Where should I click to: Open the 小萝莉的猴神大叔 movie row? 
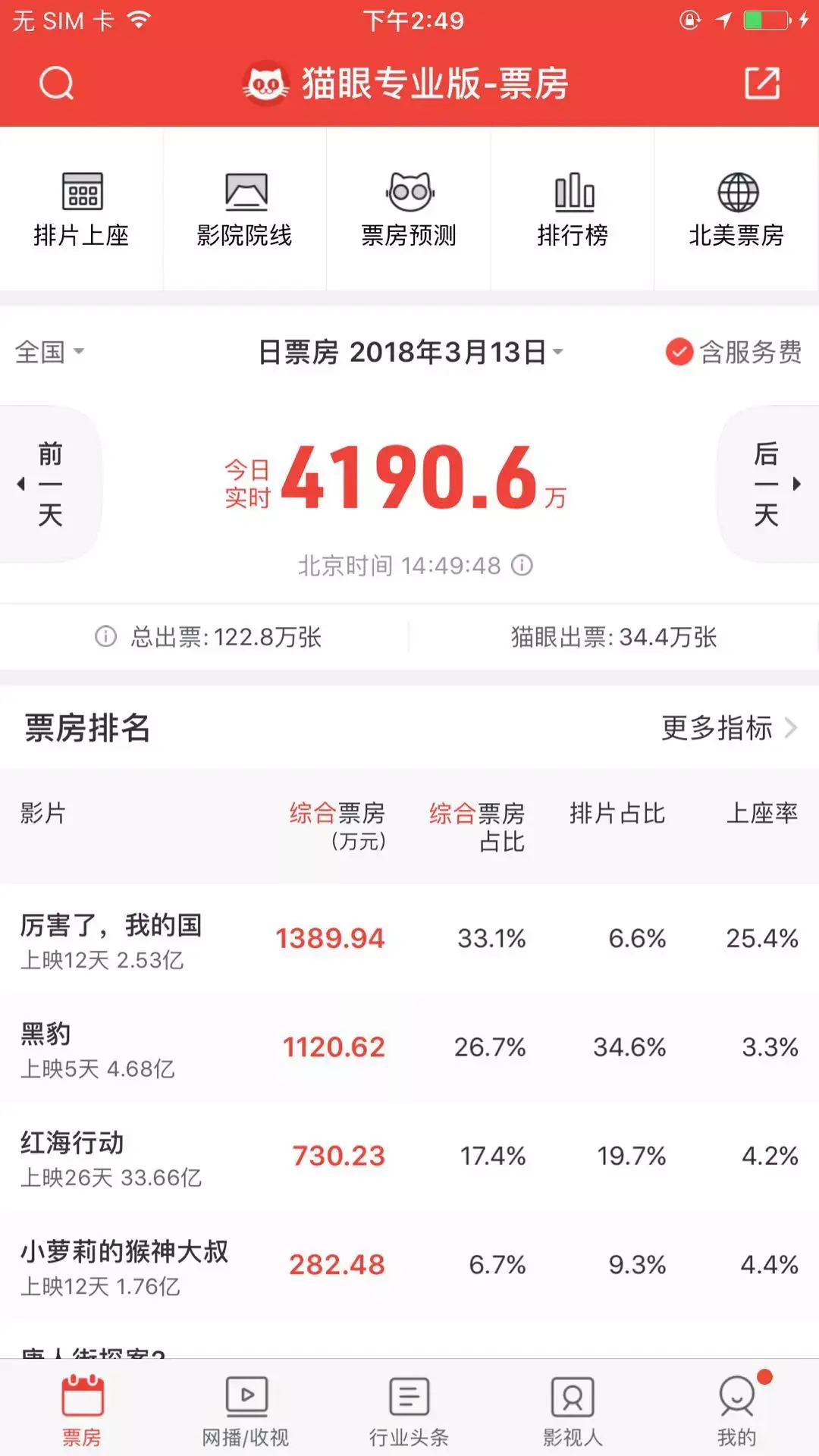pos(409,1265)
